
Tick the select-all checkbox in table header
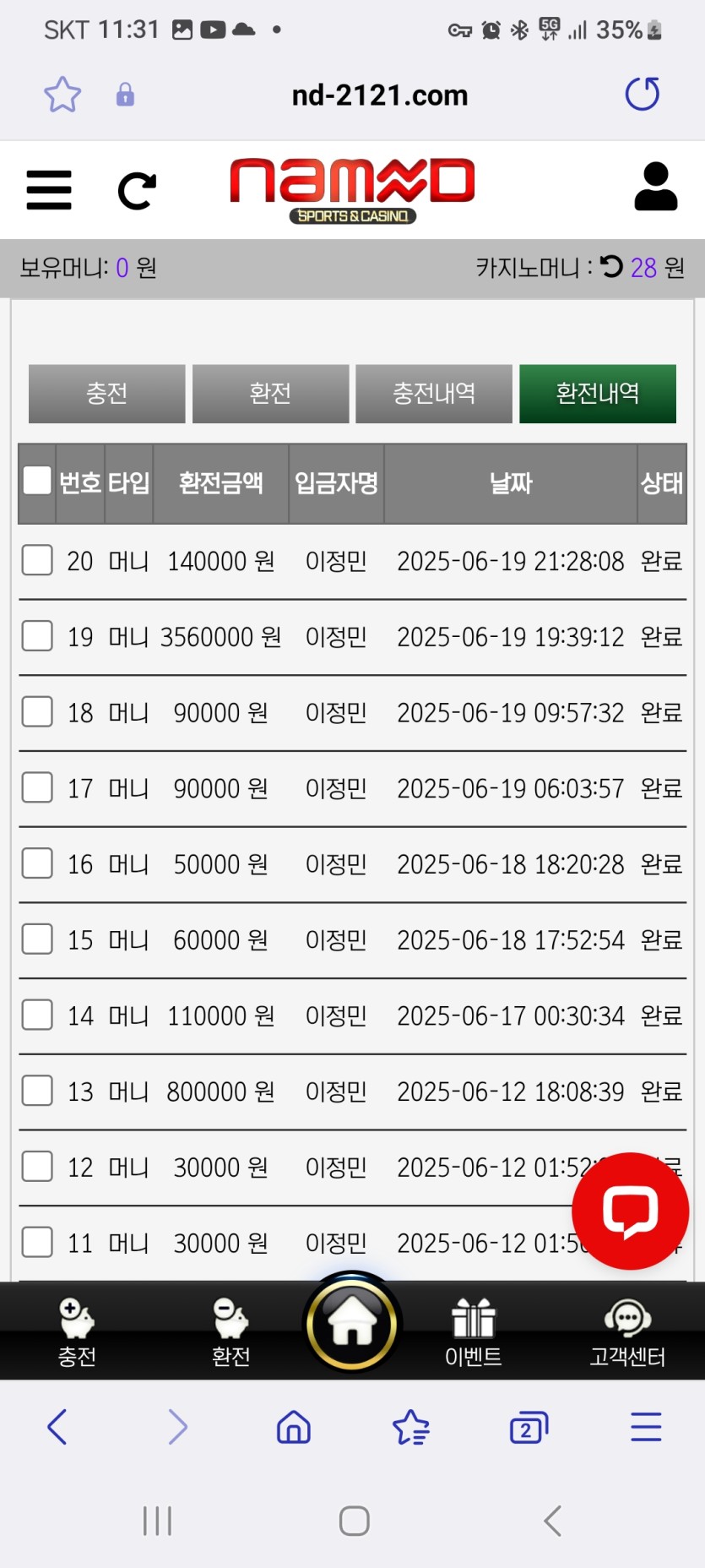(37, 481)
